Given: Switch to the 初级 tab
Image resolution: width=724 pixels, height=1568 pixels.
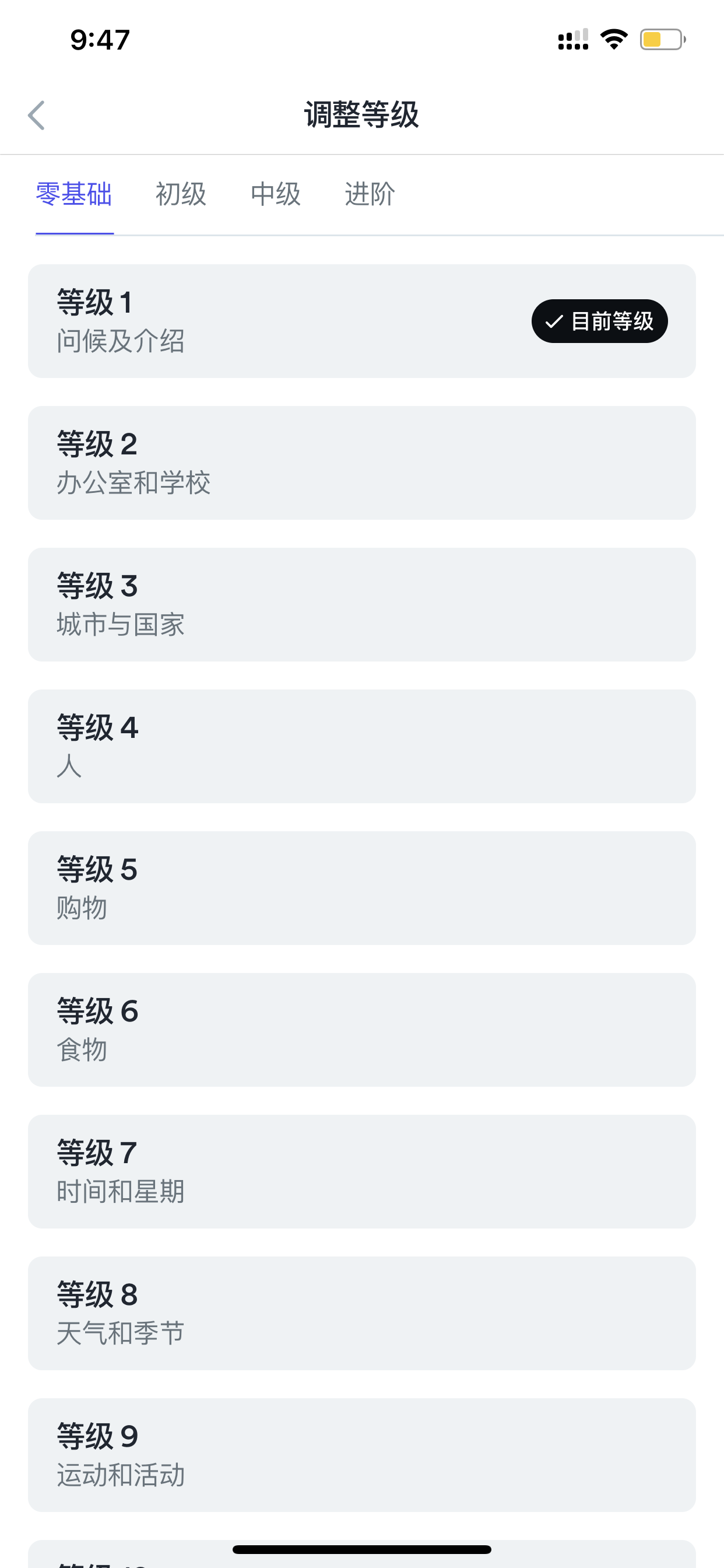Looking at the screenshot, I should point(181,194).
